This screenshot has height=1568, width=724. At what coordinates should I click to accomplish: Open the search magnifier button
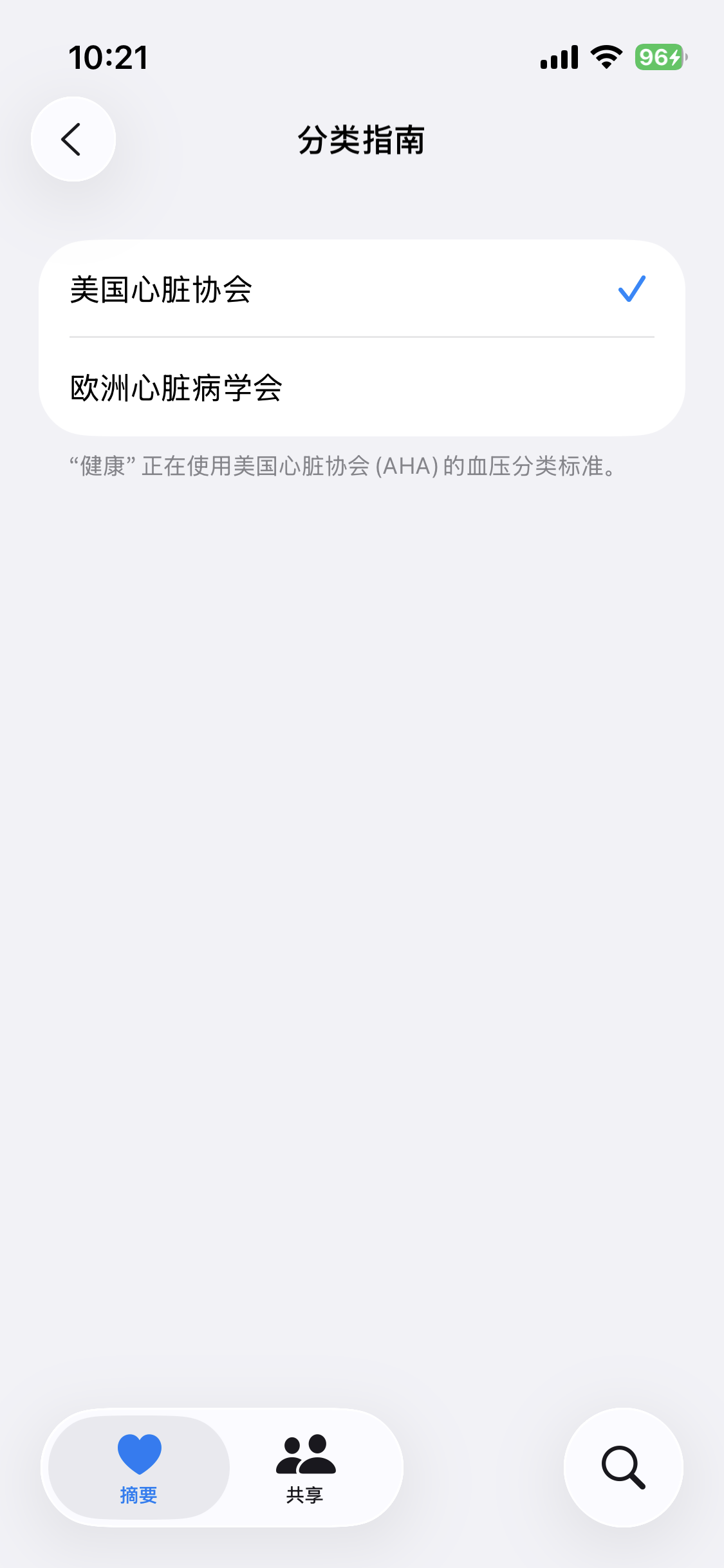623,1468
